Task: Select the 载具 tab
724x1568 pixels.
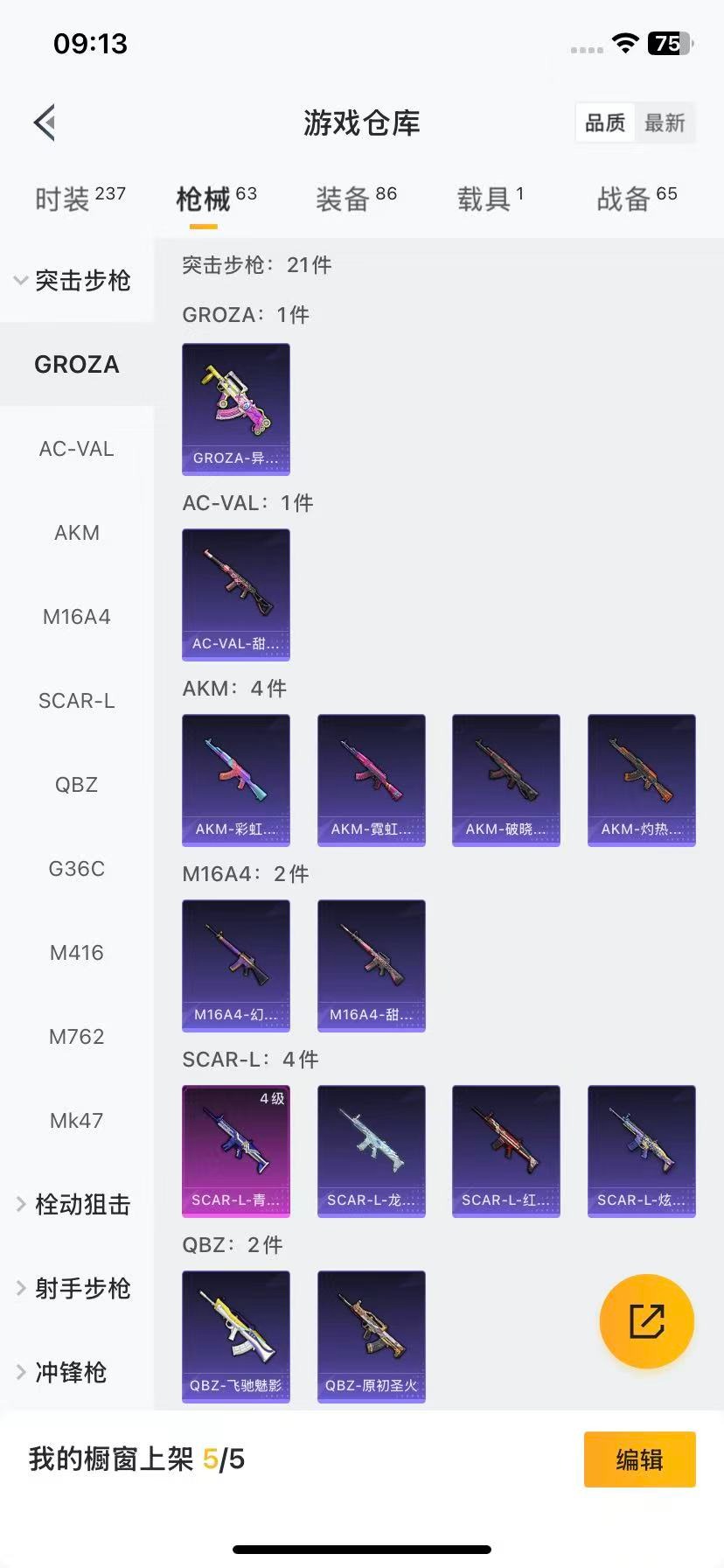Action: (x=490, y=199)
